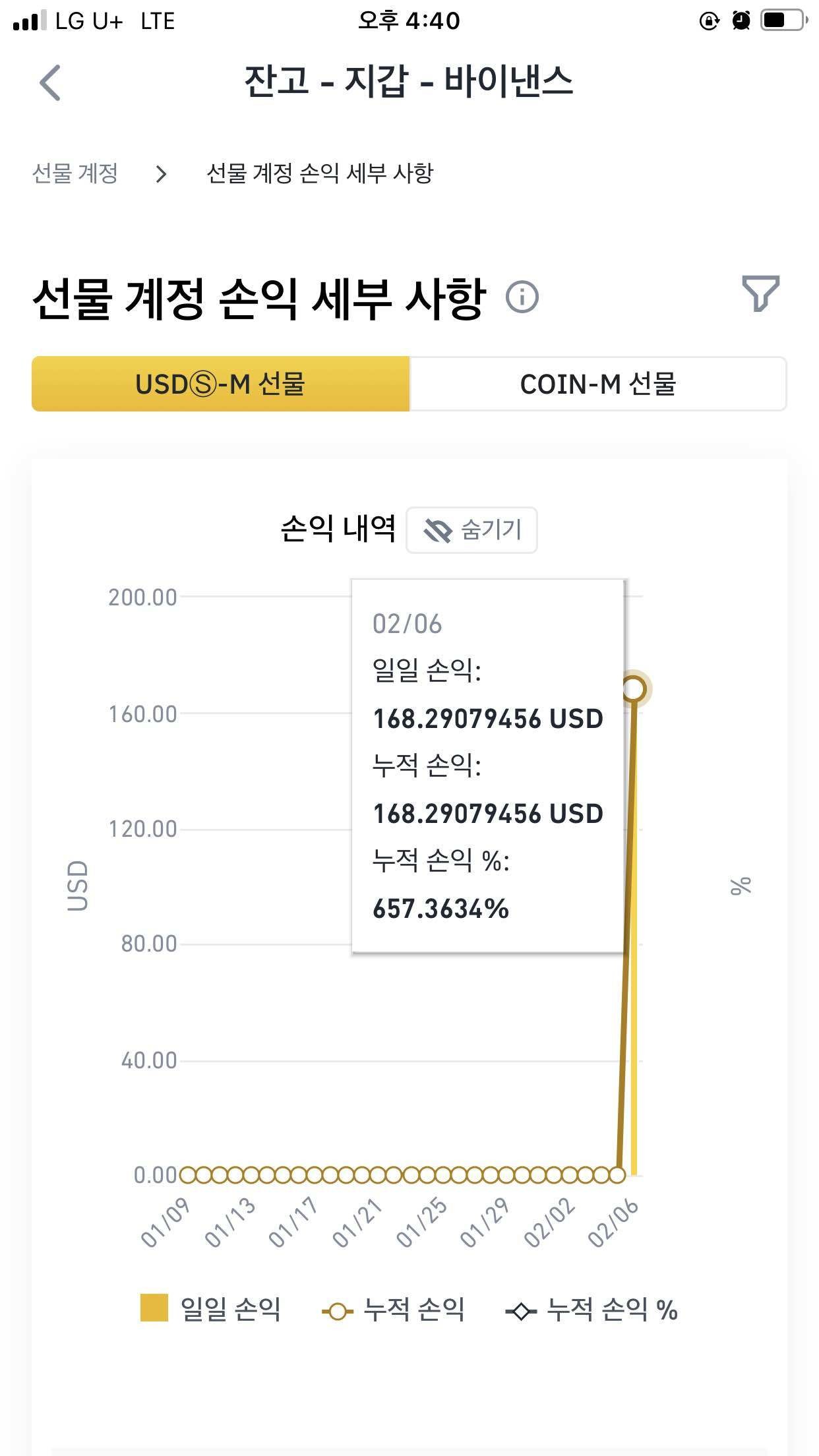Tap the alarm clock icon in the status bar
Image resolution: width=819 pixels, height=1456 pixels.
tap(740, 21)
